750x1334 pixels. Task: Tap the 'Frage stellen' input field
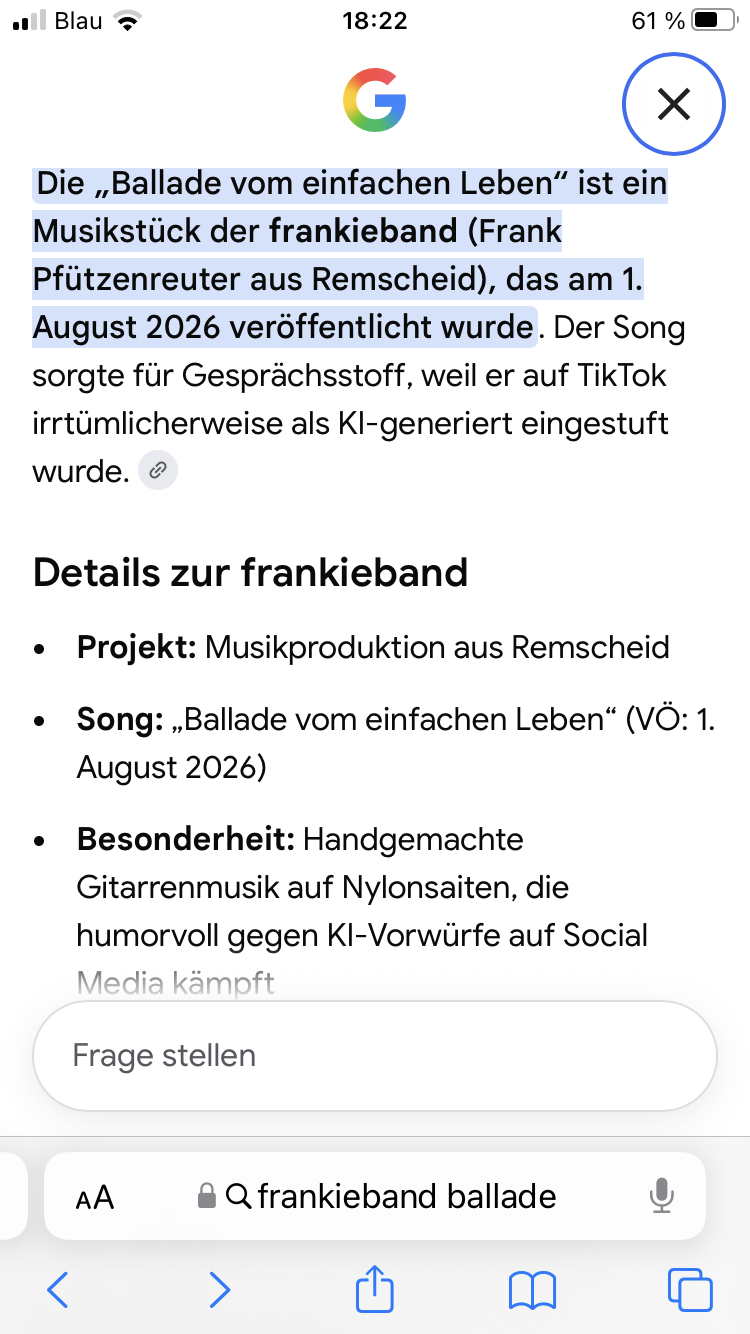(375, 1056)
